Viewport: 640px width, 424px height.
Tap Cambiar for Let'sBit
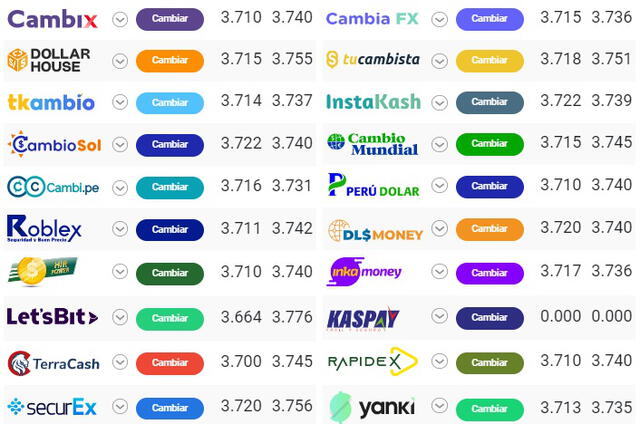pos(169,317)
